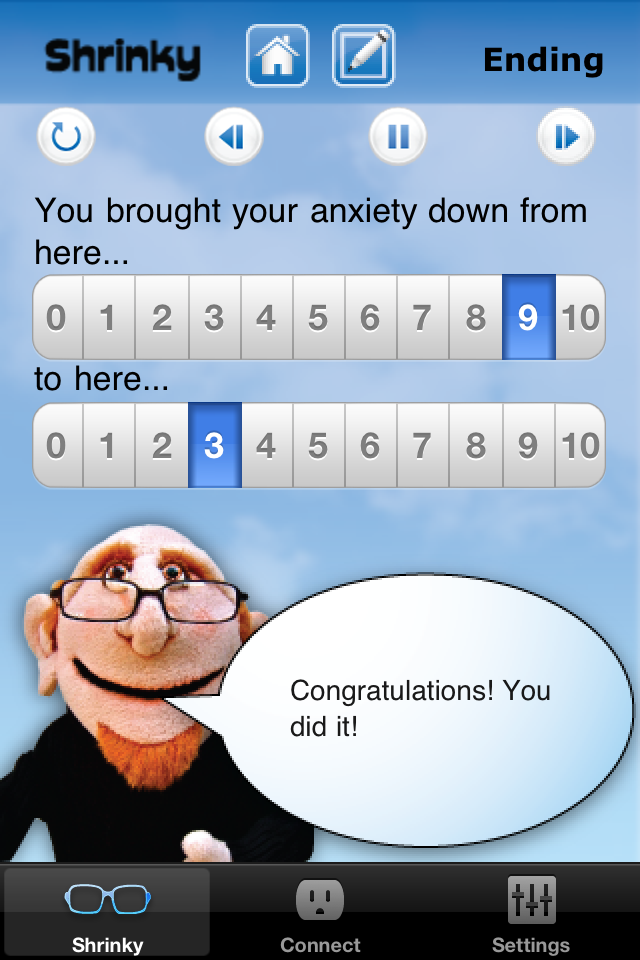The height and width of the screenshot is (960, 640).
Task: Restart the session with the reload button
Action: pyautogui.click(x=66, y=136)
